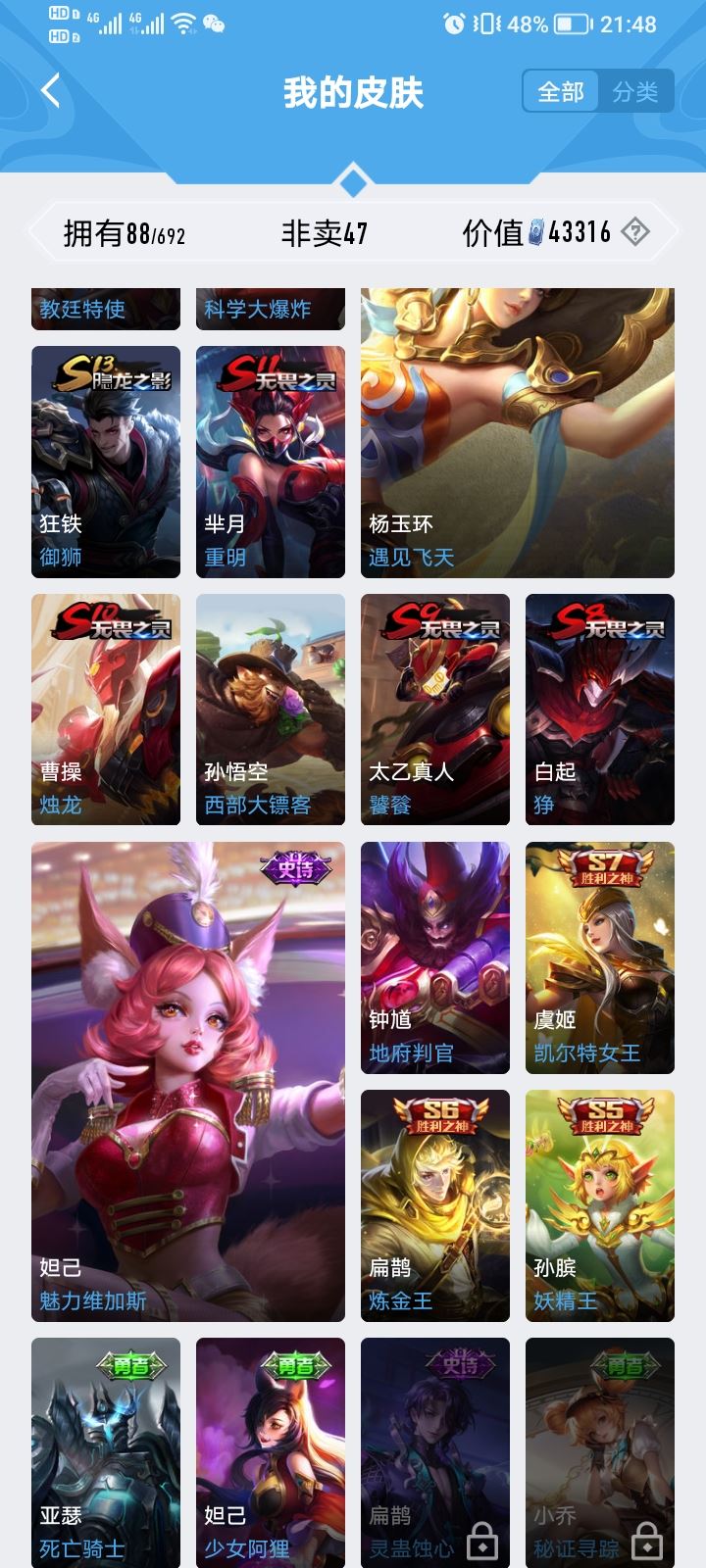
Task: Open the 曹操 烛龙 skin card
Action: tap(106, 709)
